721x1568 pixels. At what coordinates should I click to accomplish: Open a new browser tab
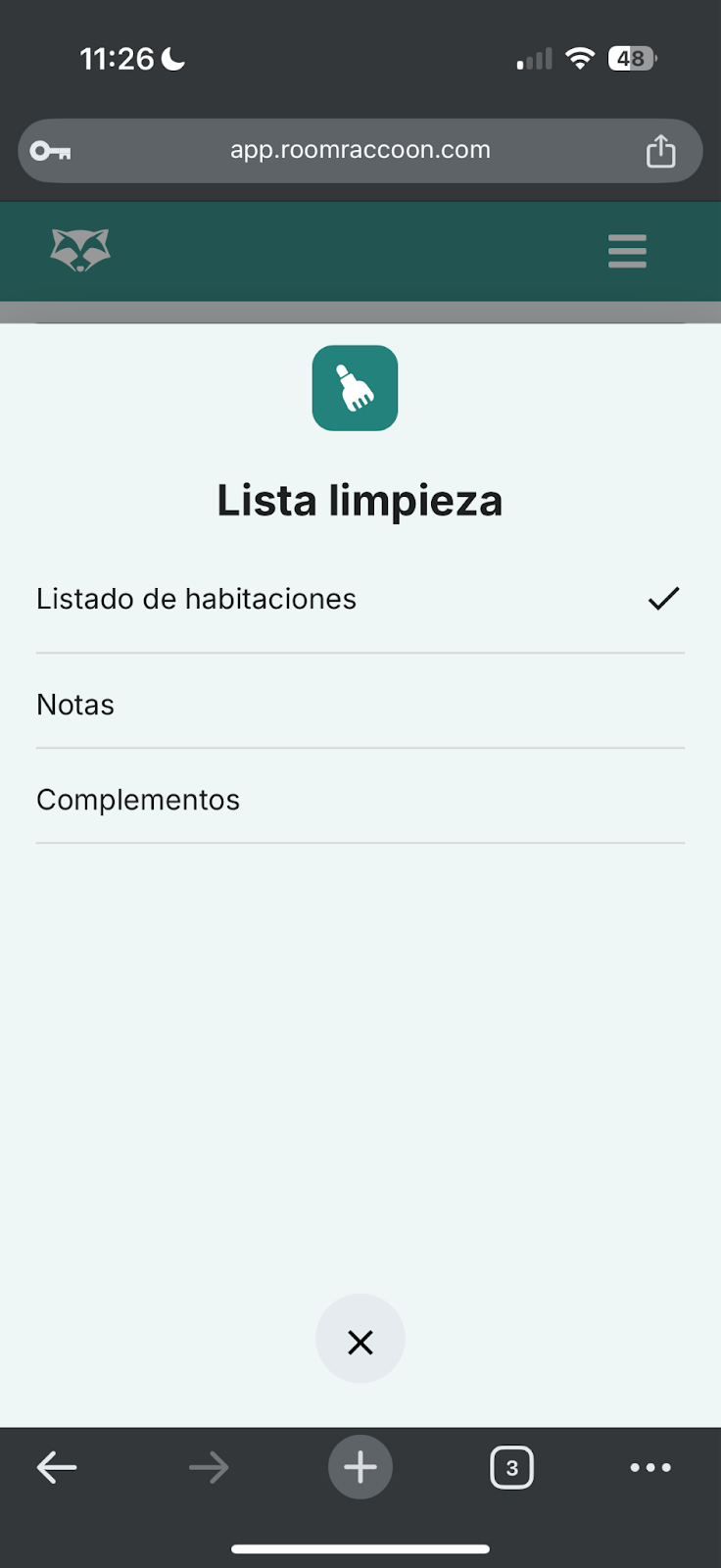(360, 1467)
